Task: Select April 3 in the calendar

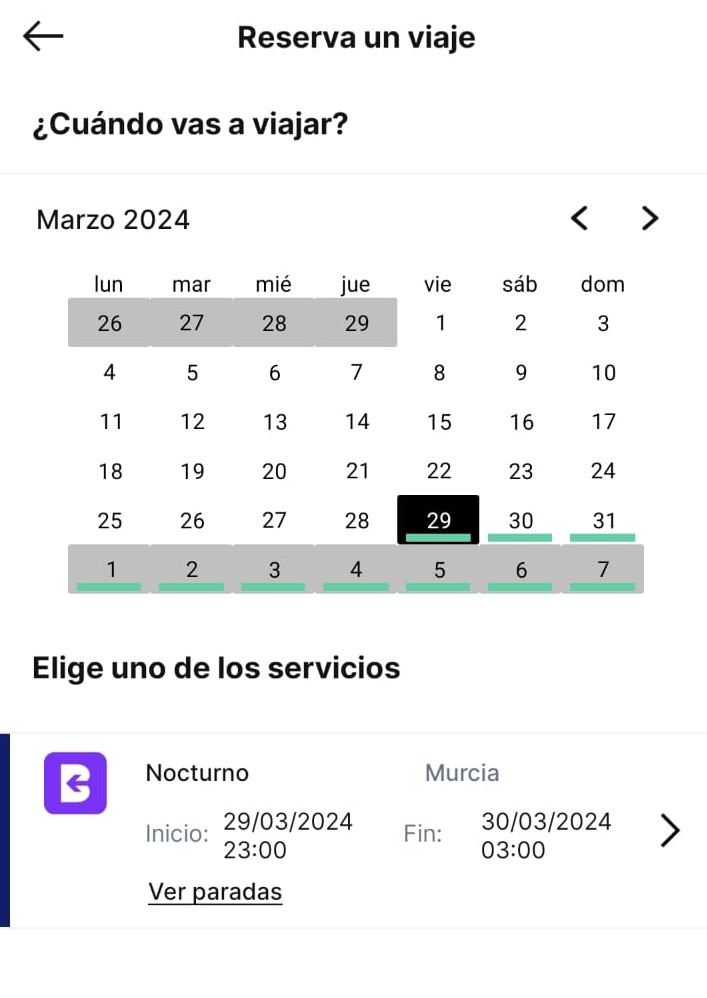Action: pos(274,569)
